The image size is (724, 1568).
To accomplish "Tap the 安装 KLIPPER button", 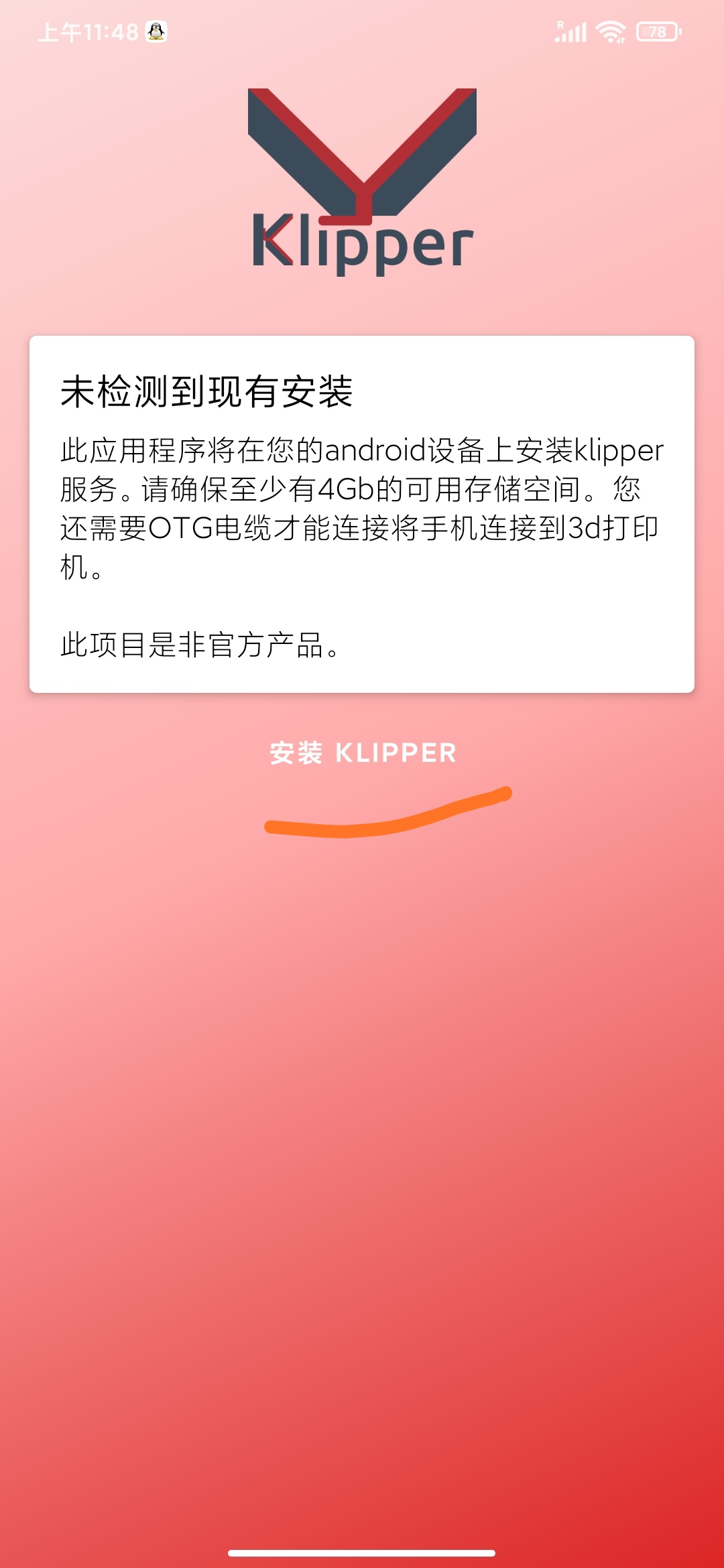I will coord(363,753).
